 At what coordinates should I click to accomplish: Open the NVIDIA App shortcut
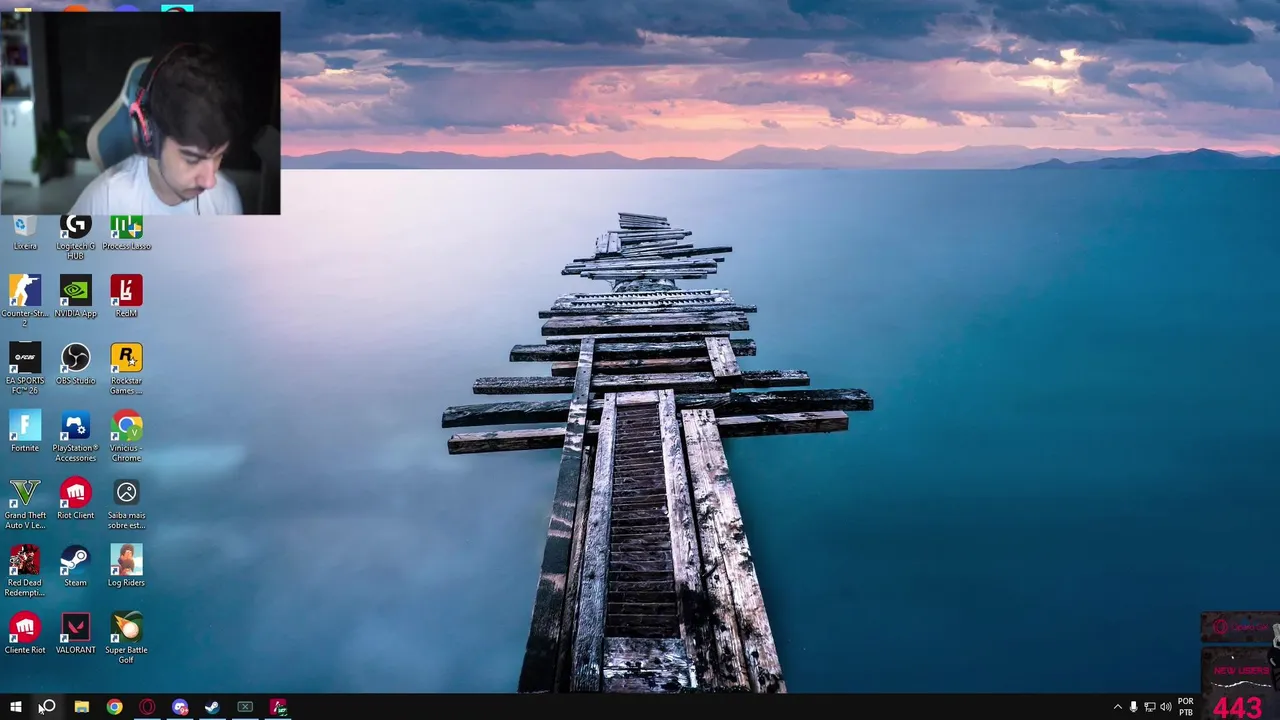(75, 291)
